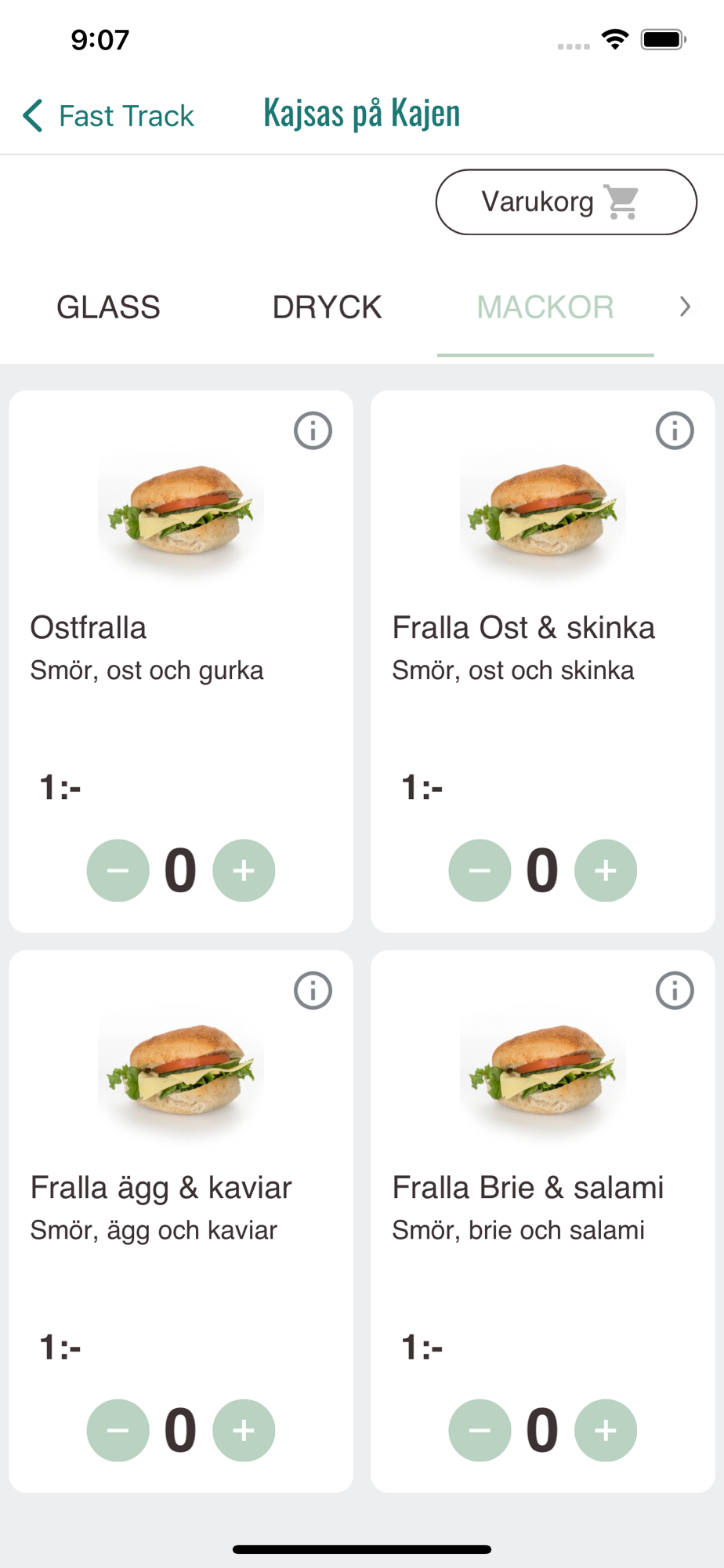Image resolution: width=724 pixels, height=1568 pixels.
Task: Add one Fralla ägg & kaviar
Action: coord(244,1430)
